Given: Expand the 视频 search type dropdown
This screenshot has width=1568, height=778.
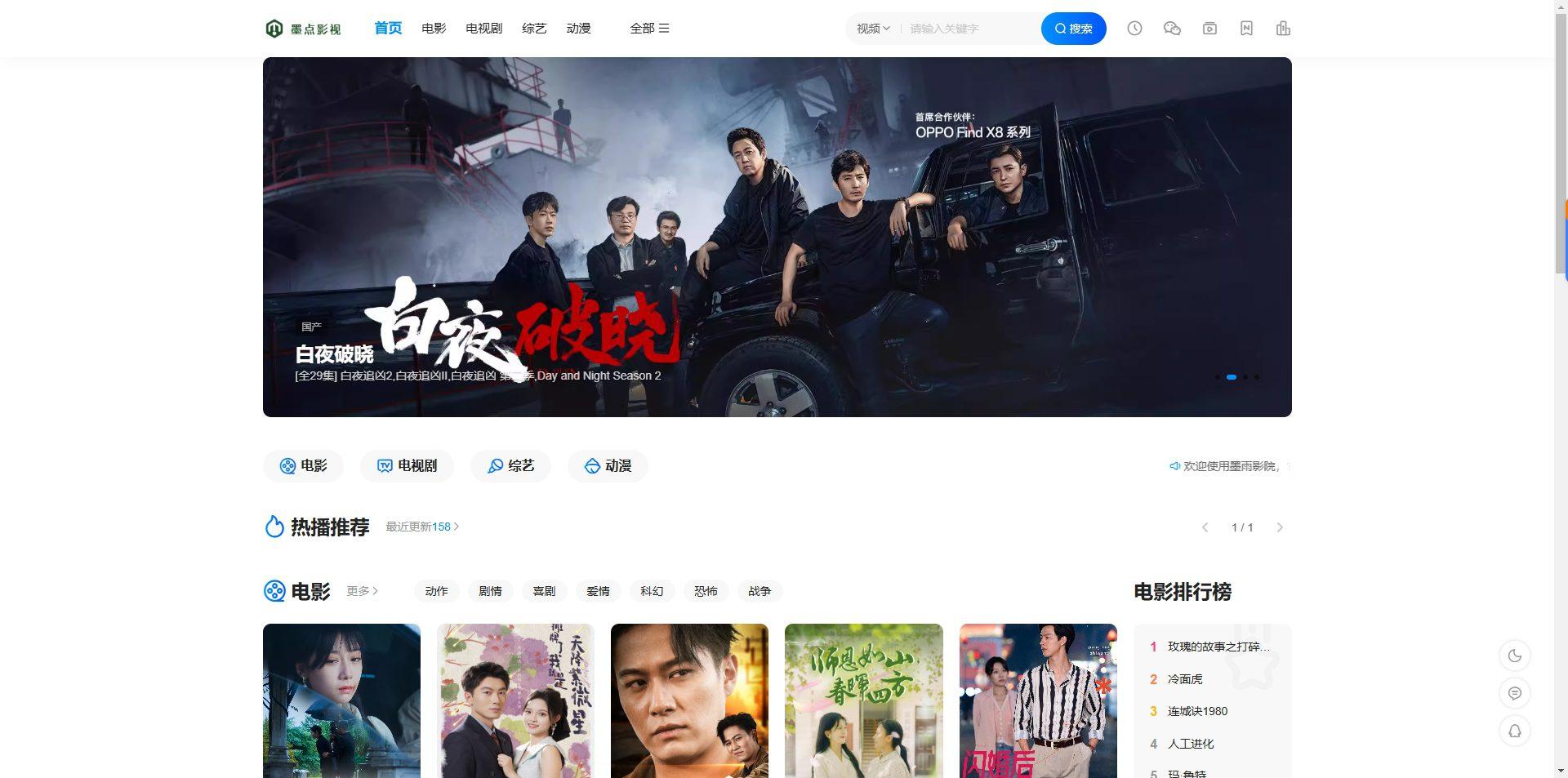Looking at the screenshot, I should point(872,29).
